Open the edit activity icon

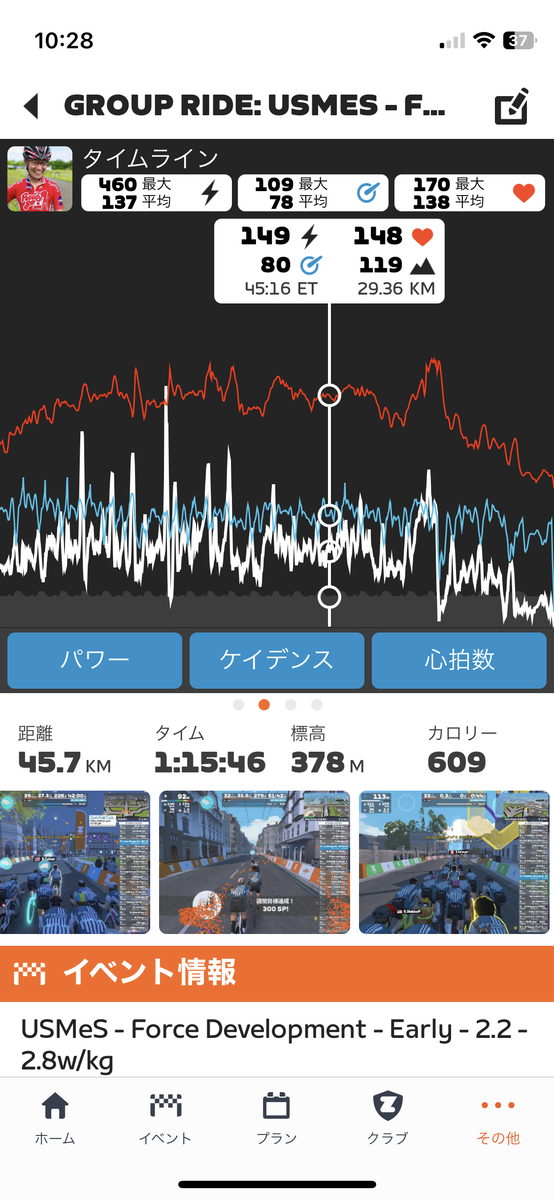510,107
